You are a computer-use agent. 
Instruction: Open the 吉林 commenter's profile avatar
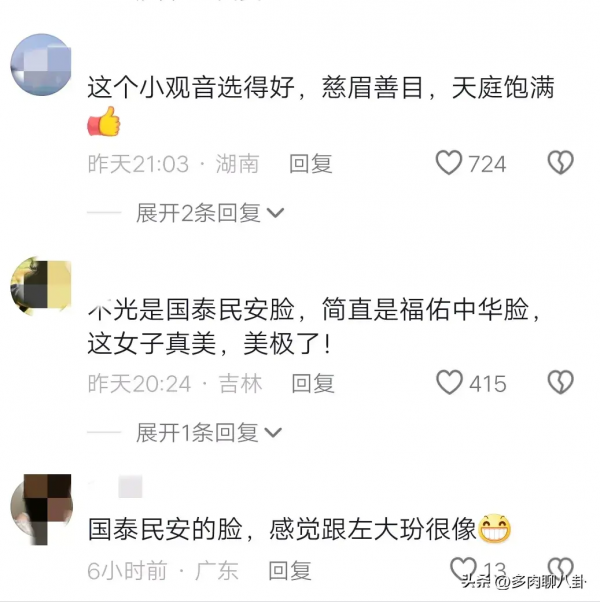(x=41, y=287)
